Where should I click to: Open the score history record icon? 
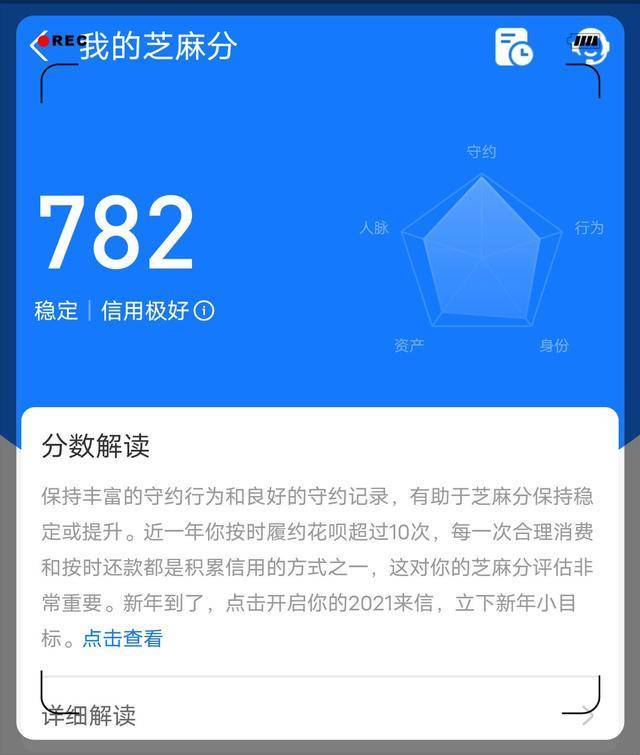514,47
